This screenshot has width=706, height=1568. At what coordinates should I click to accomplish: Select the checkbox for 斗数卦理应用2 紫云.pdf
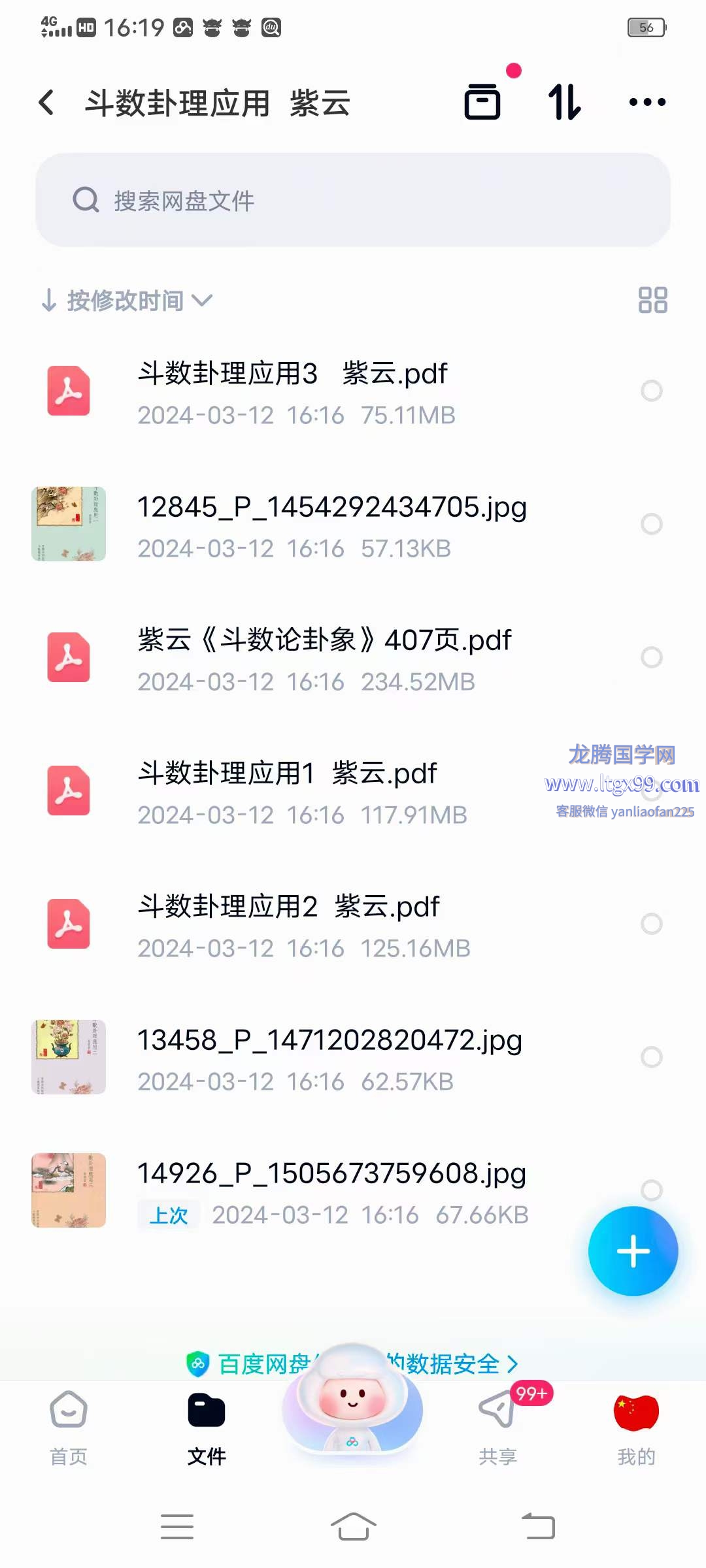point(651,924)
